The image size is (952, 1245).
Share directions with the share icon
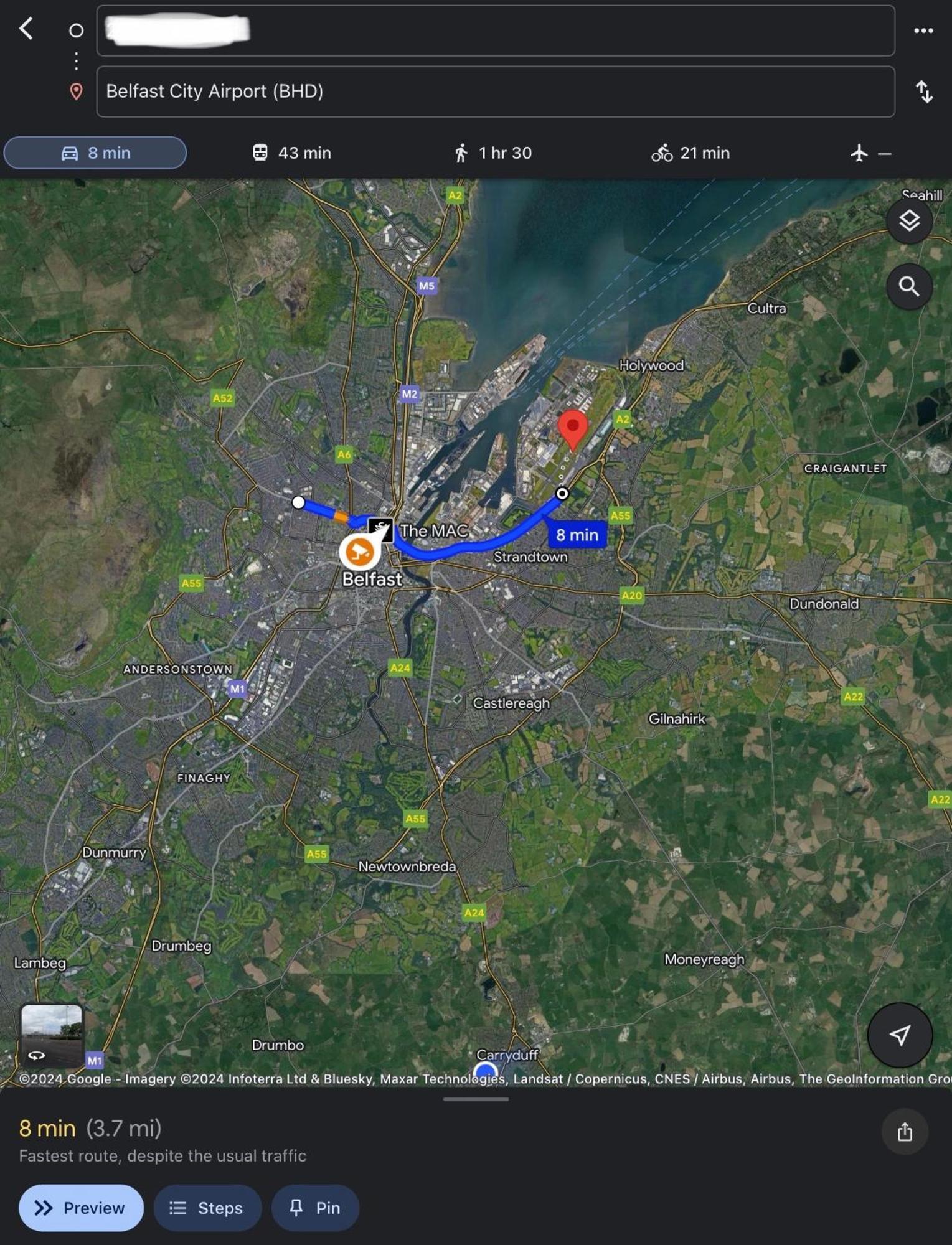905,1131
